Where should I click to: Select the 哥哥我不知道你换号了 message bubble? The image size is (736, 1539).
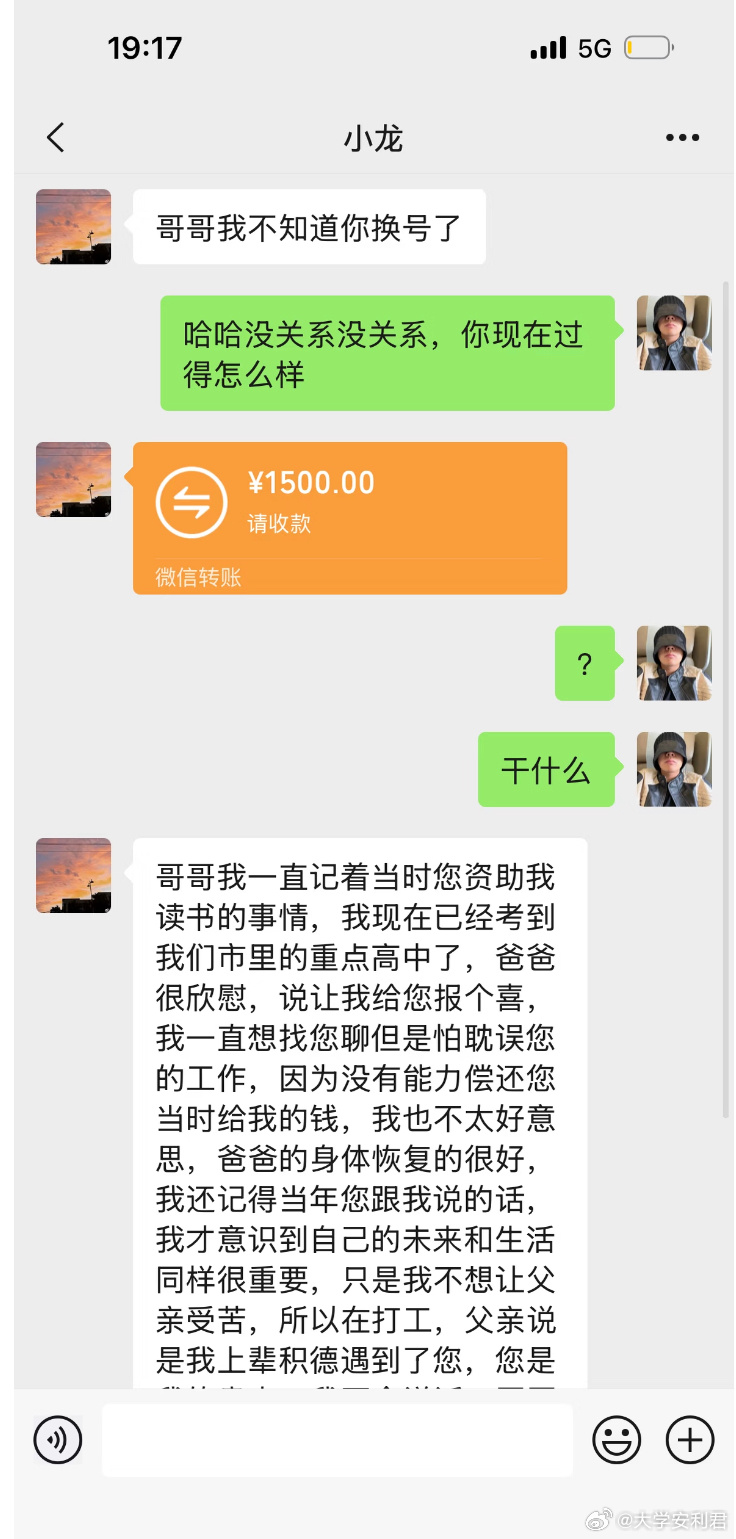308,226
